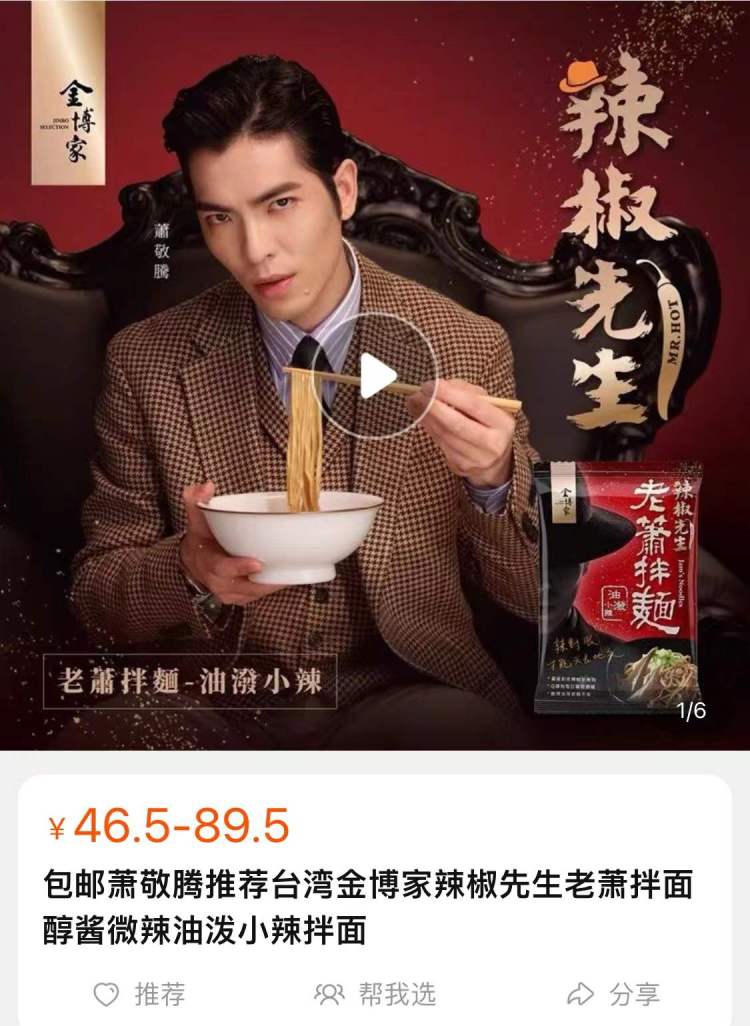Play the product video

pyautogui.click(x=377, y=377)
